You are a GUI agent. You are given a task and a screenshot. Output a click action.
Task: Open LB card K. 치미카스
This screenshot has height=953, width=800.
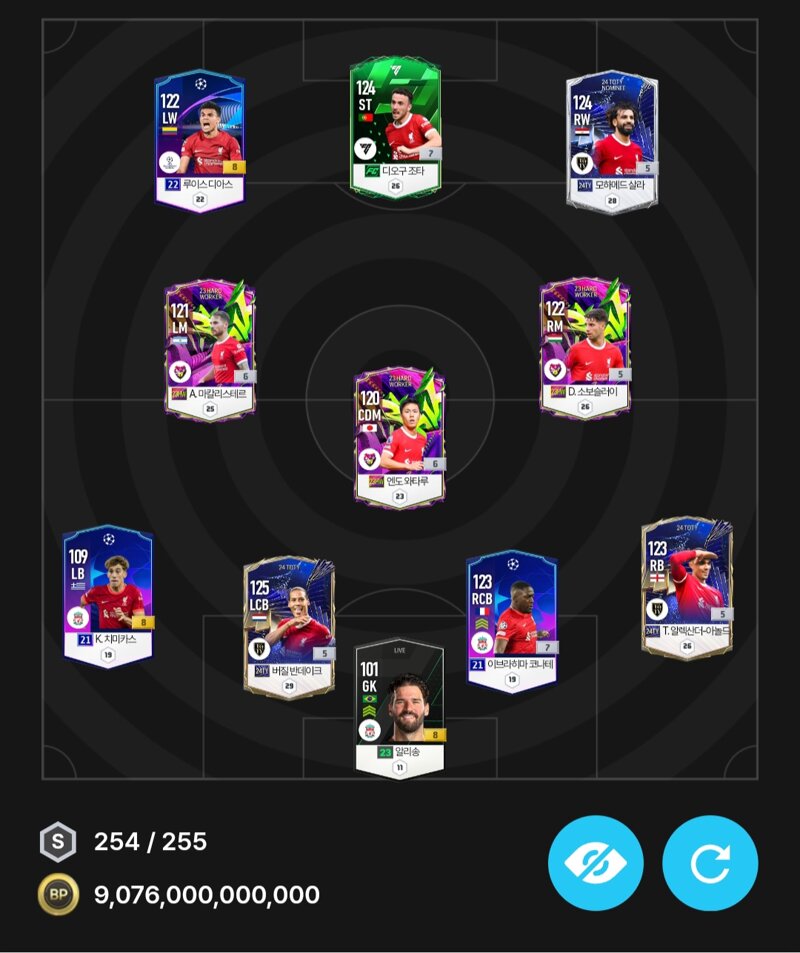108,595
